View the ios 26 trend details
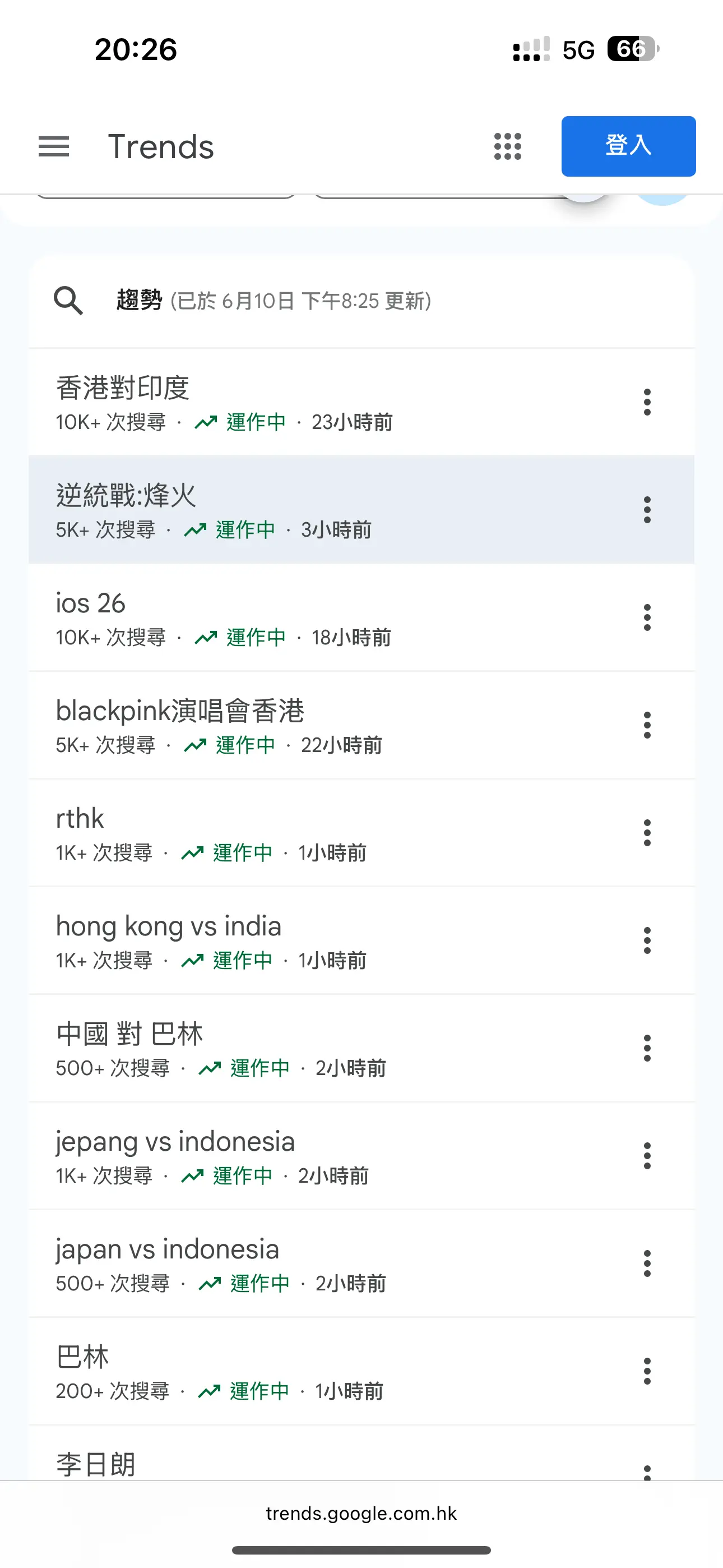Screen dimensions: 723x1568 coord(361,617)
